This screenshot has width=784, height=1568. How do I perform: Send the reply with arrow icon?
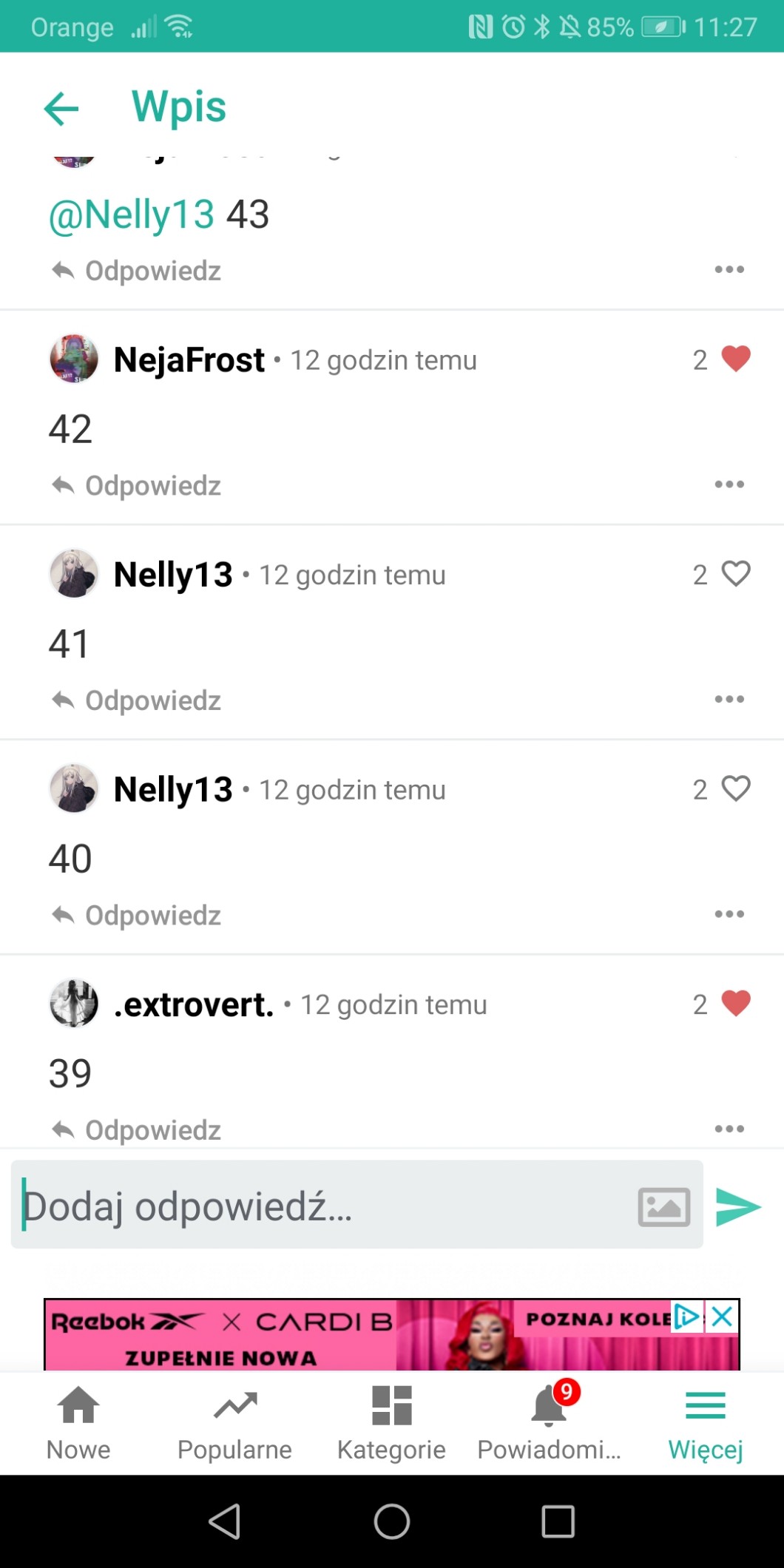[737, 1207]
